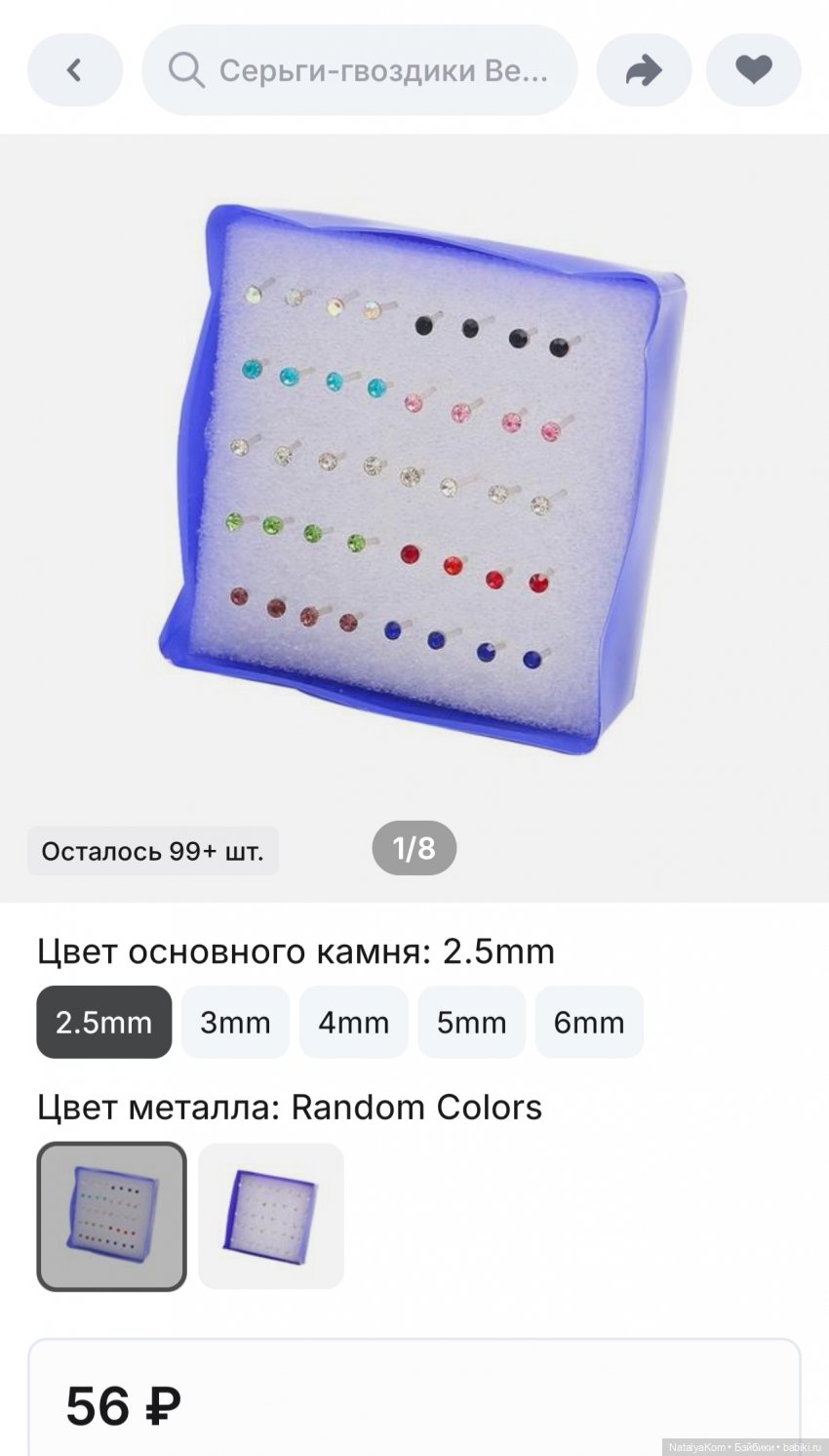Add the product to favorites
Image resolution: width=829 pixels, height=1456 pixels.
(x=753, y=70)
